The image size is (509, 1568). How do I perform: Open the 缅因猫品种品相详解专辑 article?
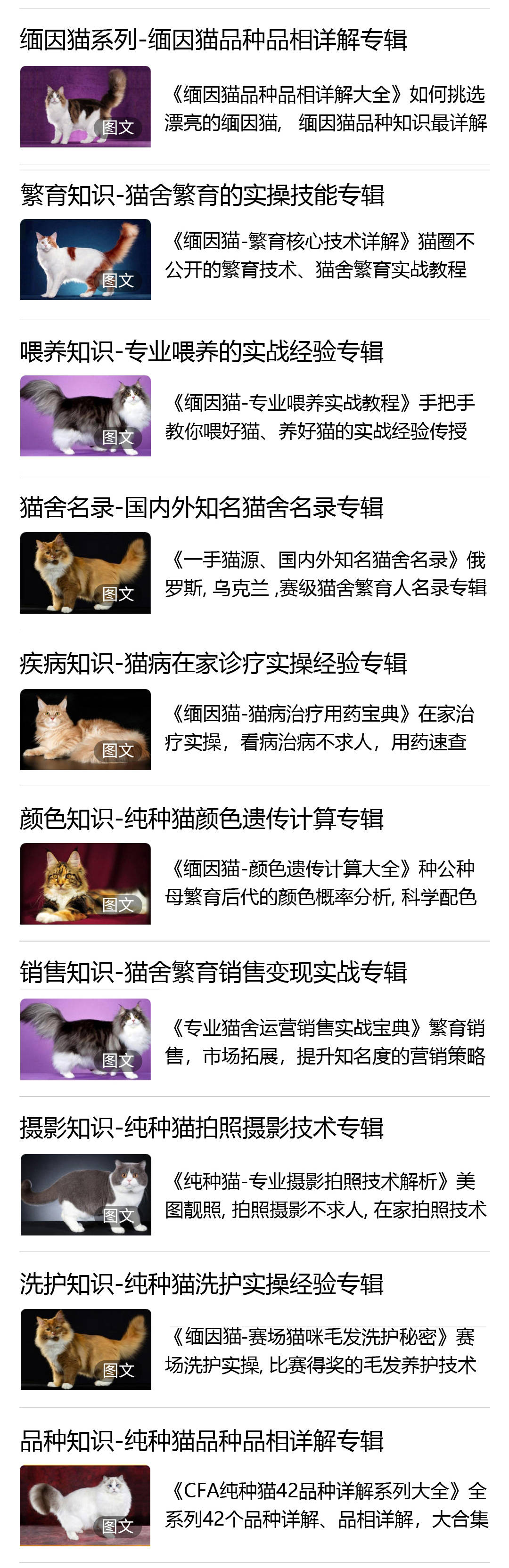(213, 40)
